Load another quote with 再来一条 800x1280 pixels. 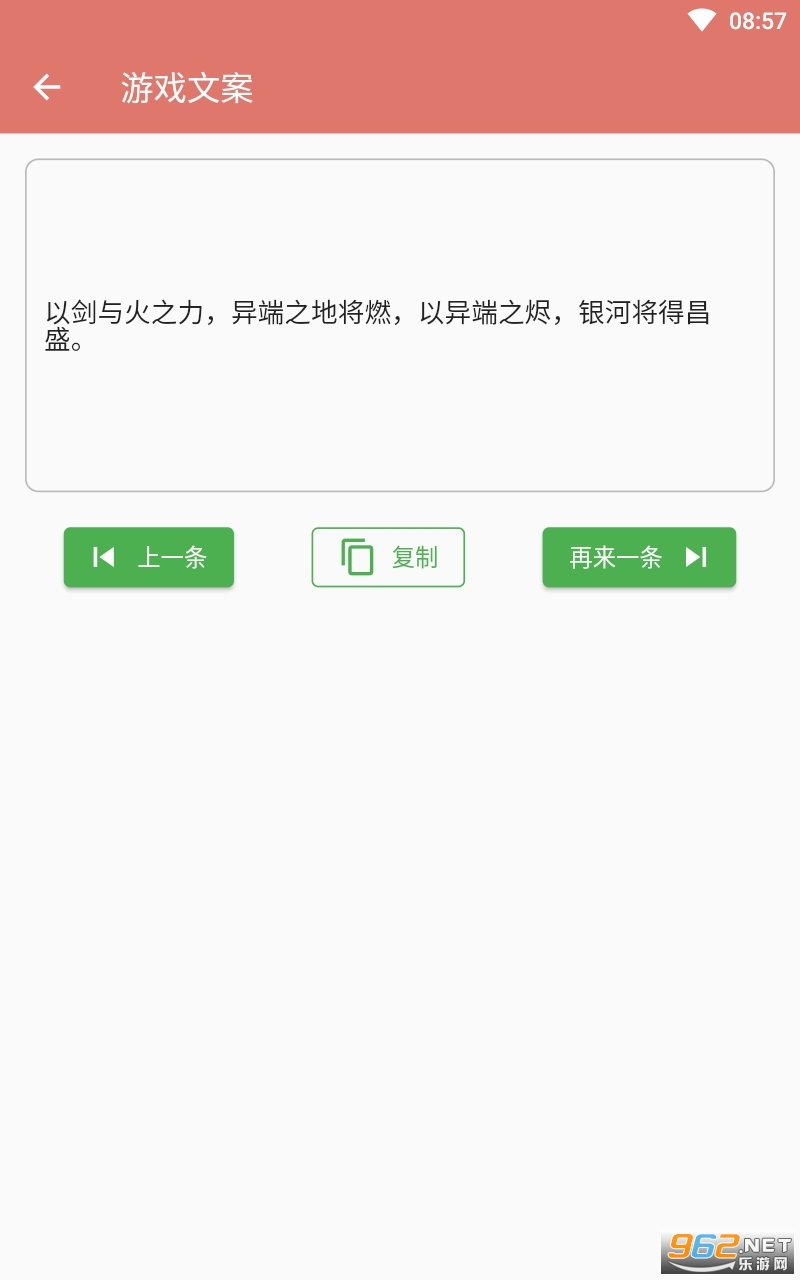pyautogui.click(x=639, y=557)
